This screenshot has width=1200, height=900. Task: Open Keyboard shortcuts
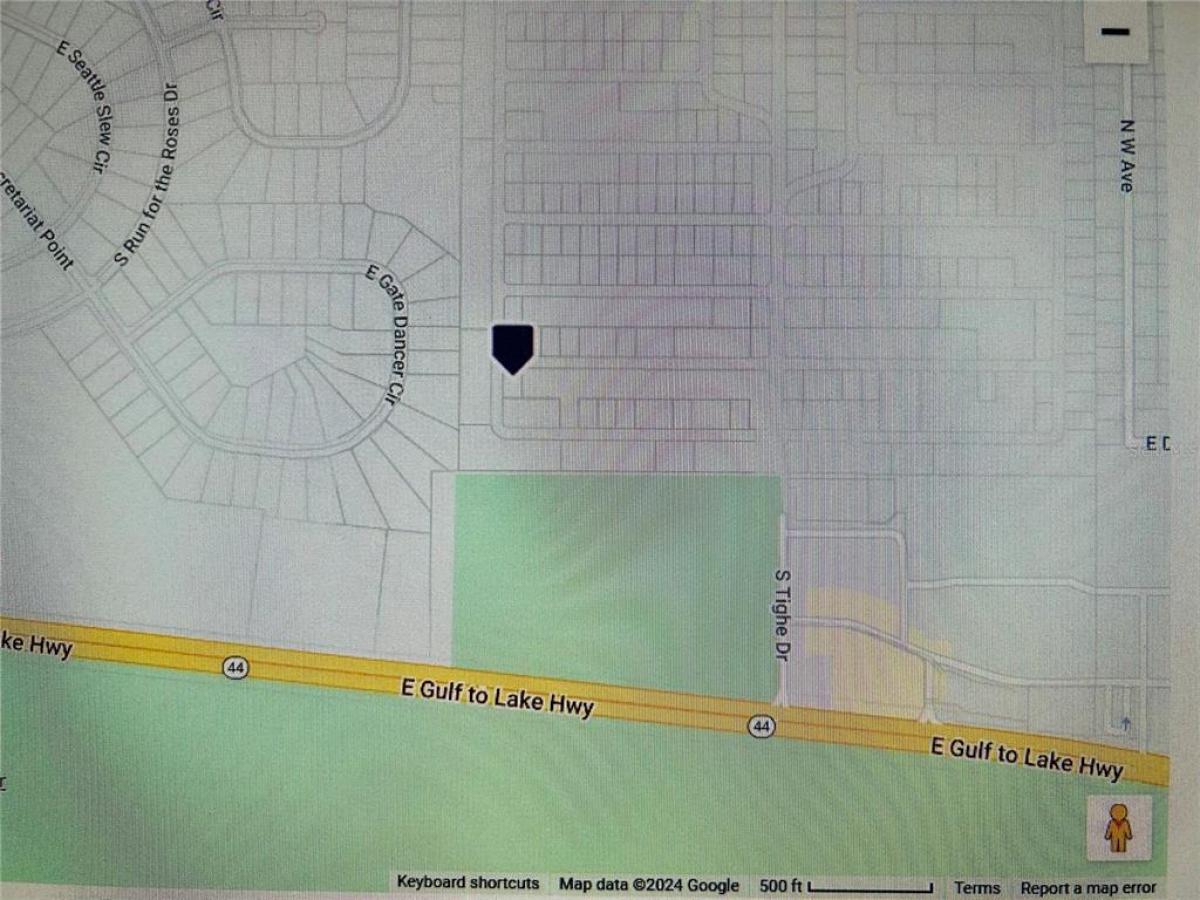coord(468,883)
